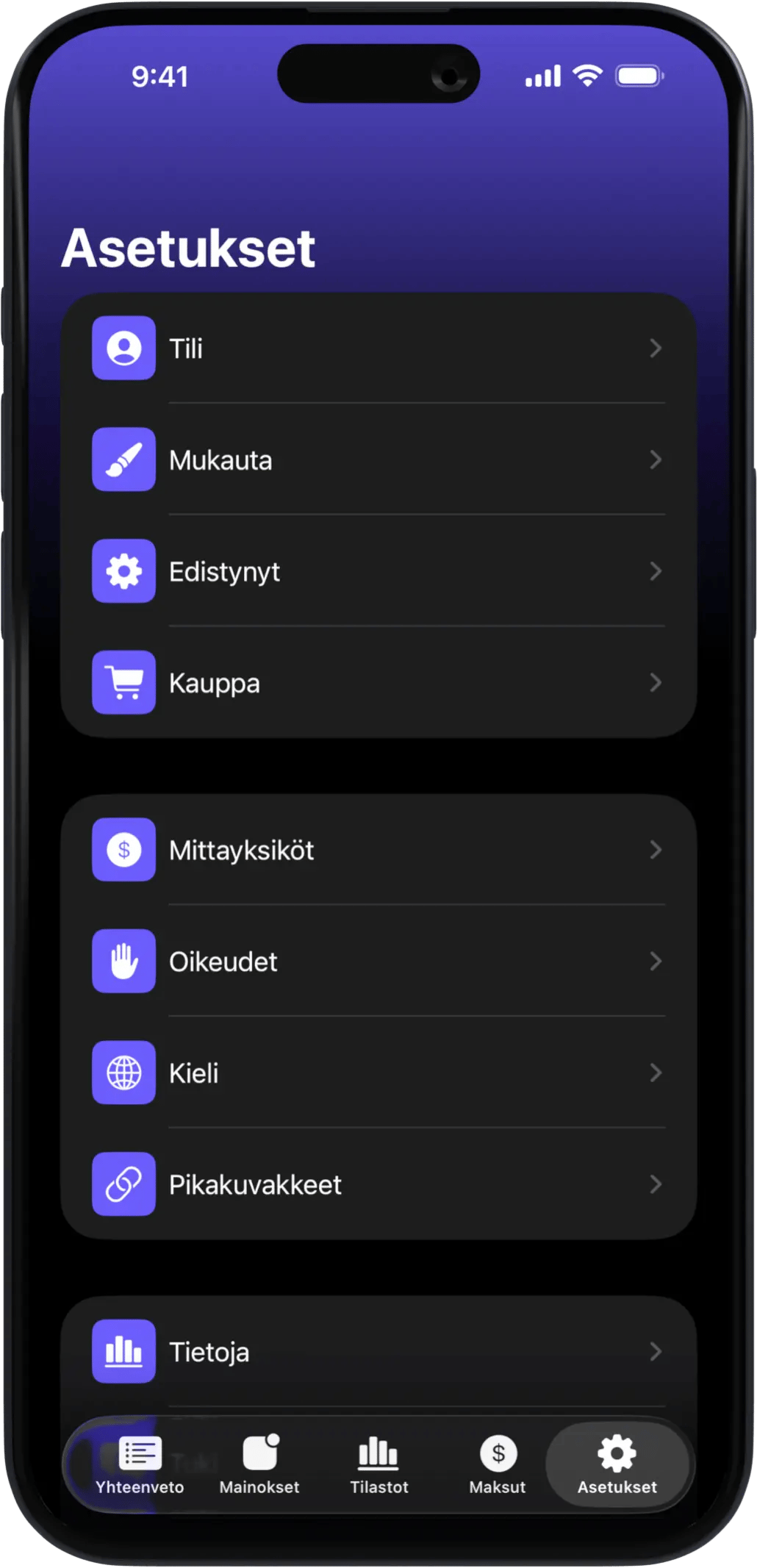Switch to the Tilastot tab
The image size is (757, 1568).
click(378, 1464)
